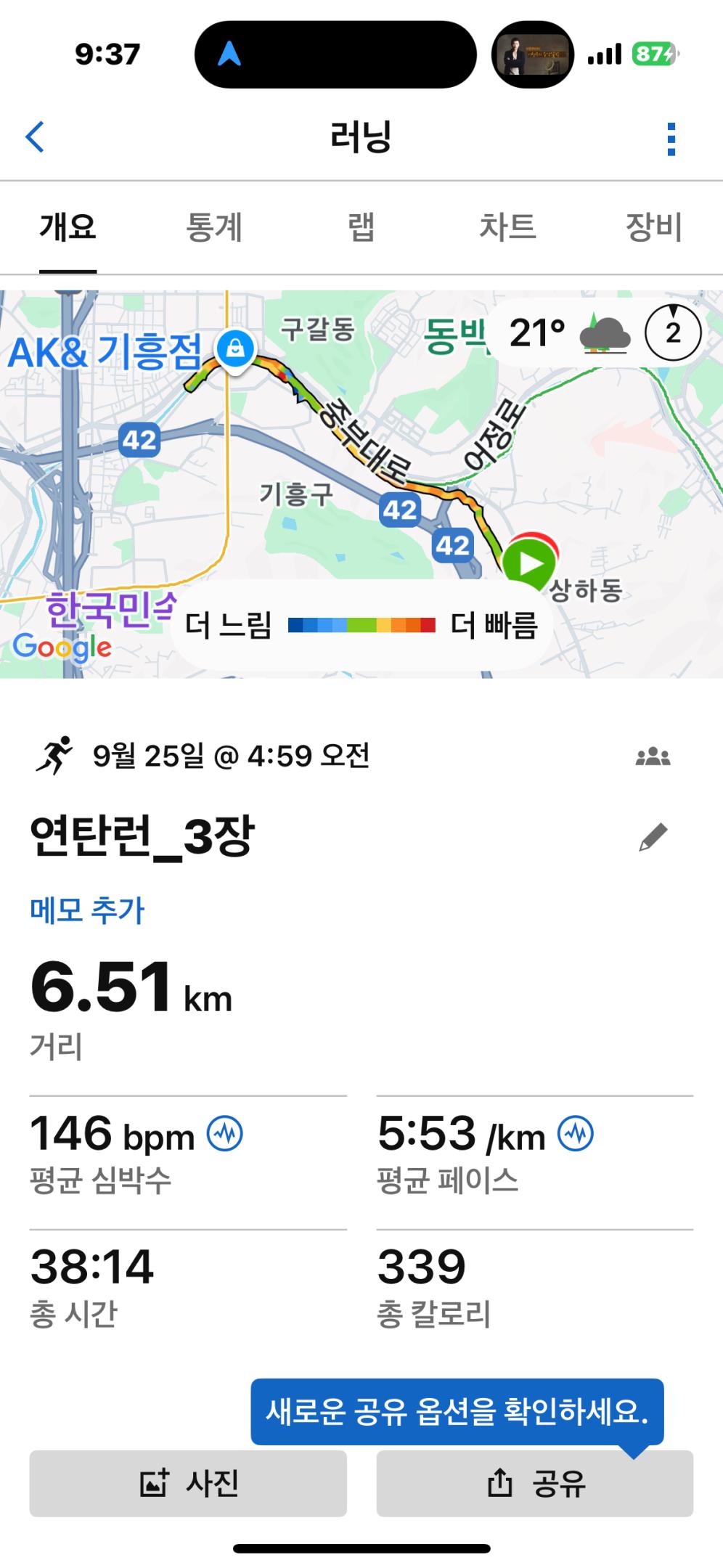Open the three-dot overflow menu
723x1568 pixels.
click(671, 139)
